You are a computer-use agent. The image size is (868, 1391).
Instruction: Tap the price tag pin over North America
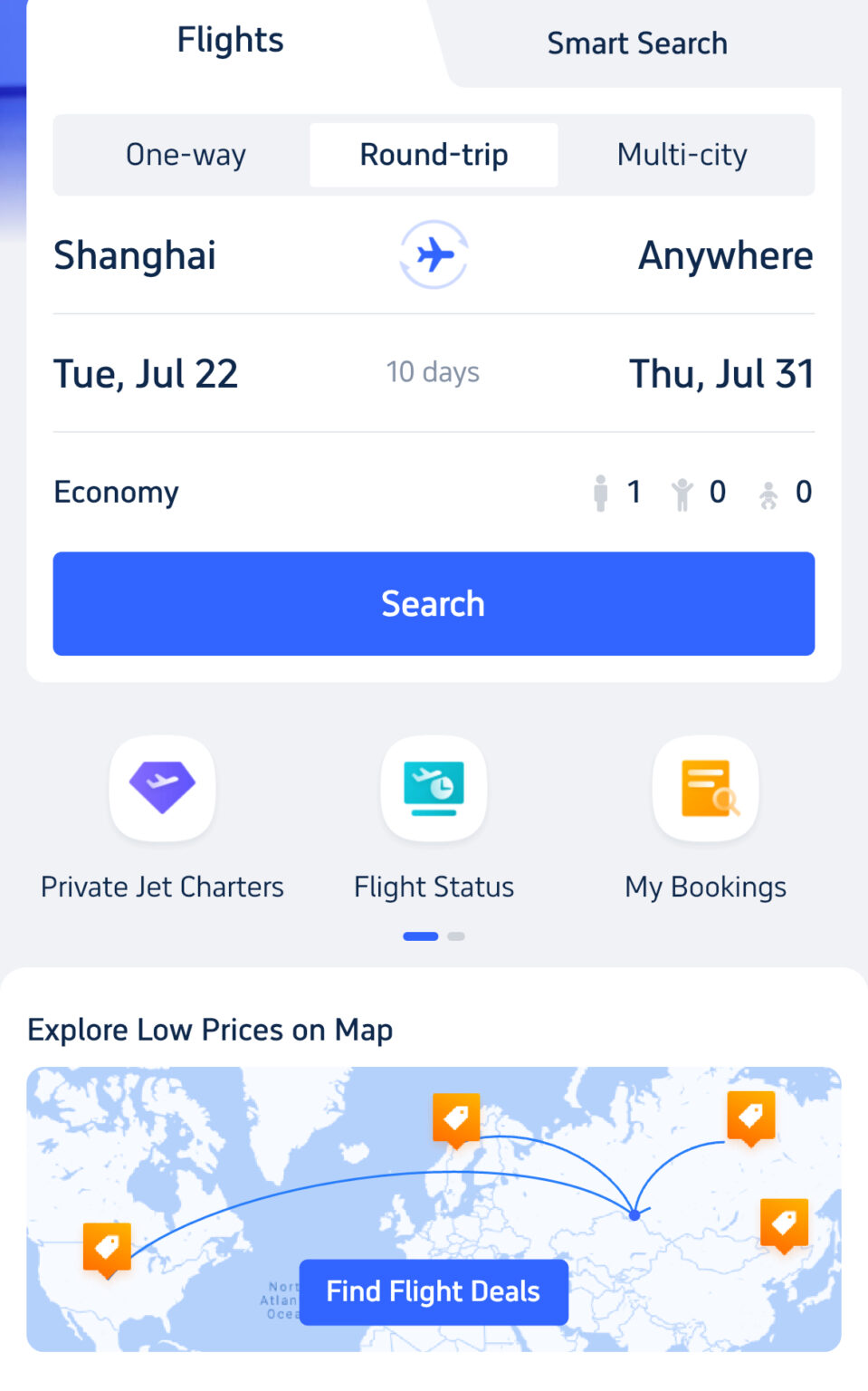pyautogui.click(x=106, y=1247)
